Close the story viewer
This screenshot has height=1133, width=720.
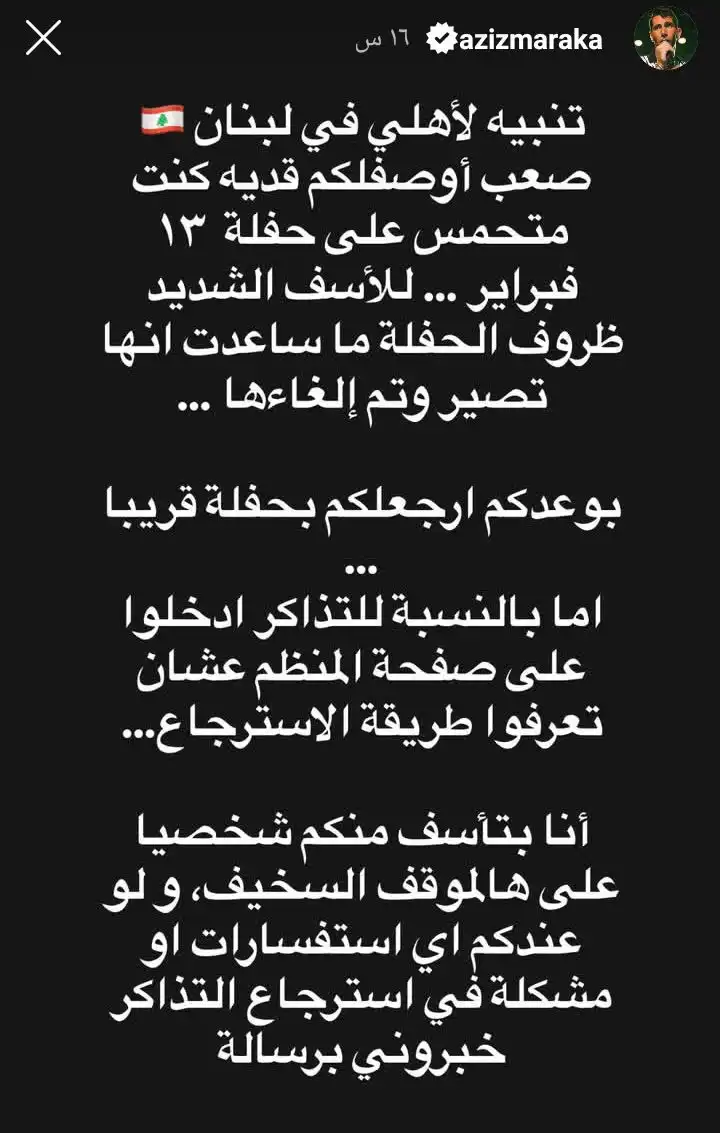(43, 39)
